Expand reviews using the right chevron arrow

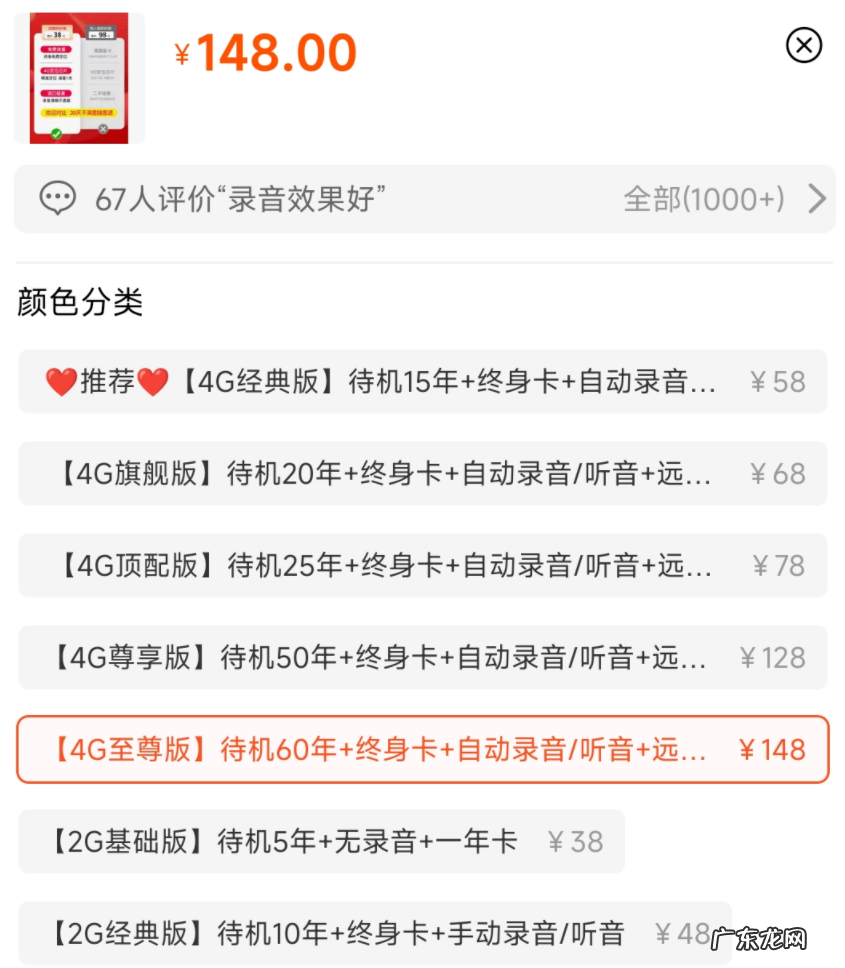click(818, 199)
